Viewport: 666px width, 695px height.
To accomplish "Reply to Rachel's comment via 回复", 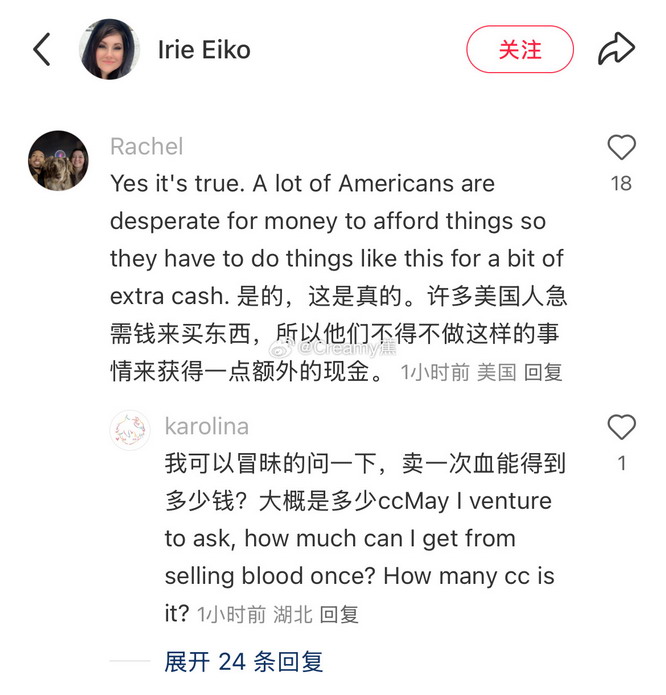I will (544, 373).
